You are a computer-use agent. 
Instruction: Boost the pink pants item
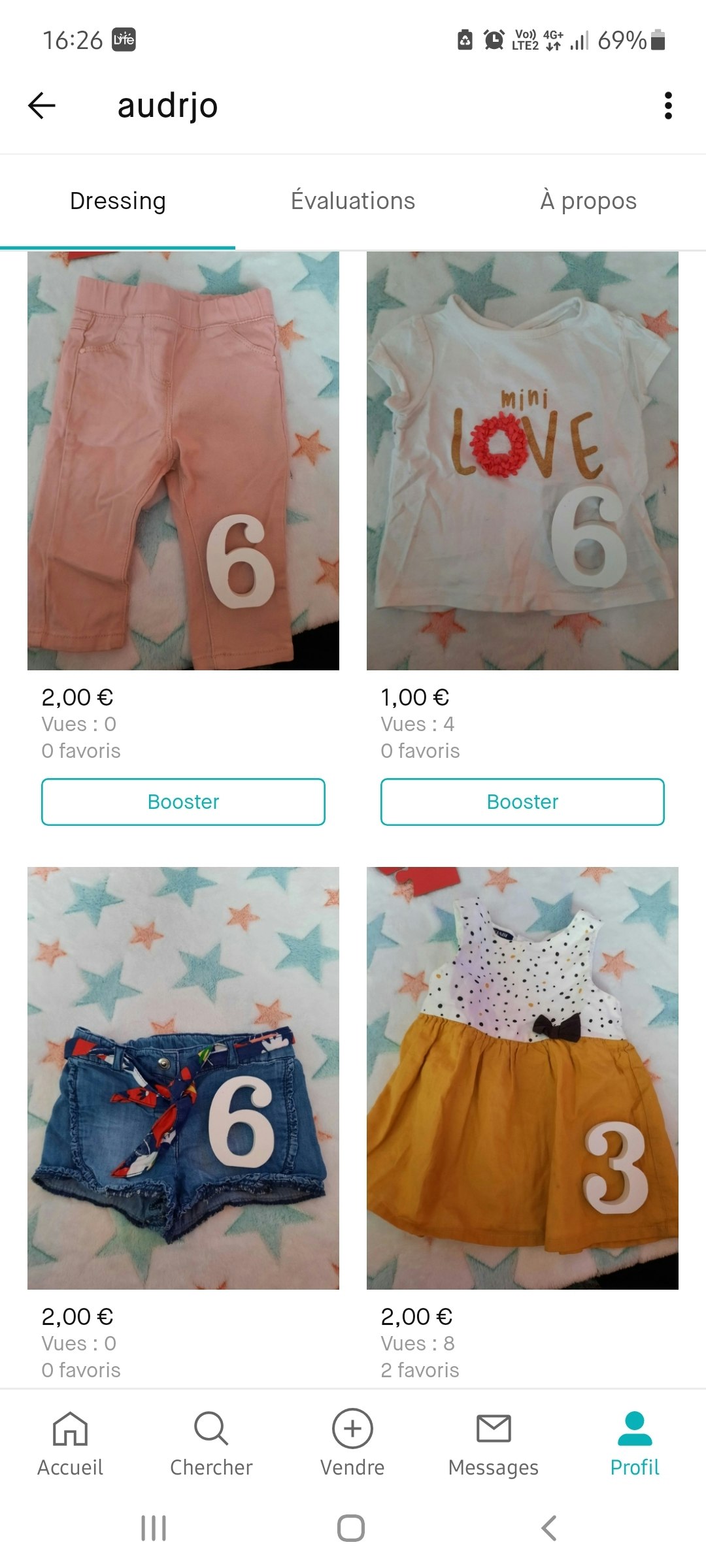pyautogui.click(x=183, y=802)
